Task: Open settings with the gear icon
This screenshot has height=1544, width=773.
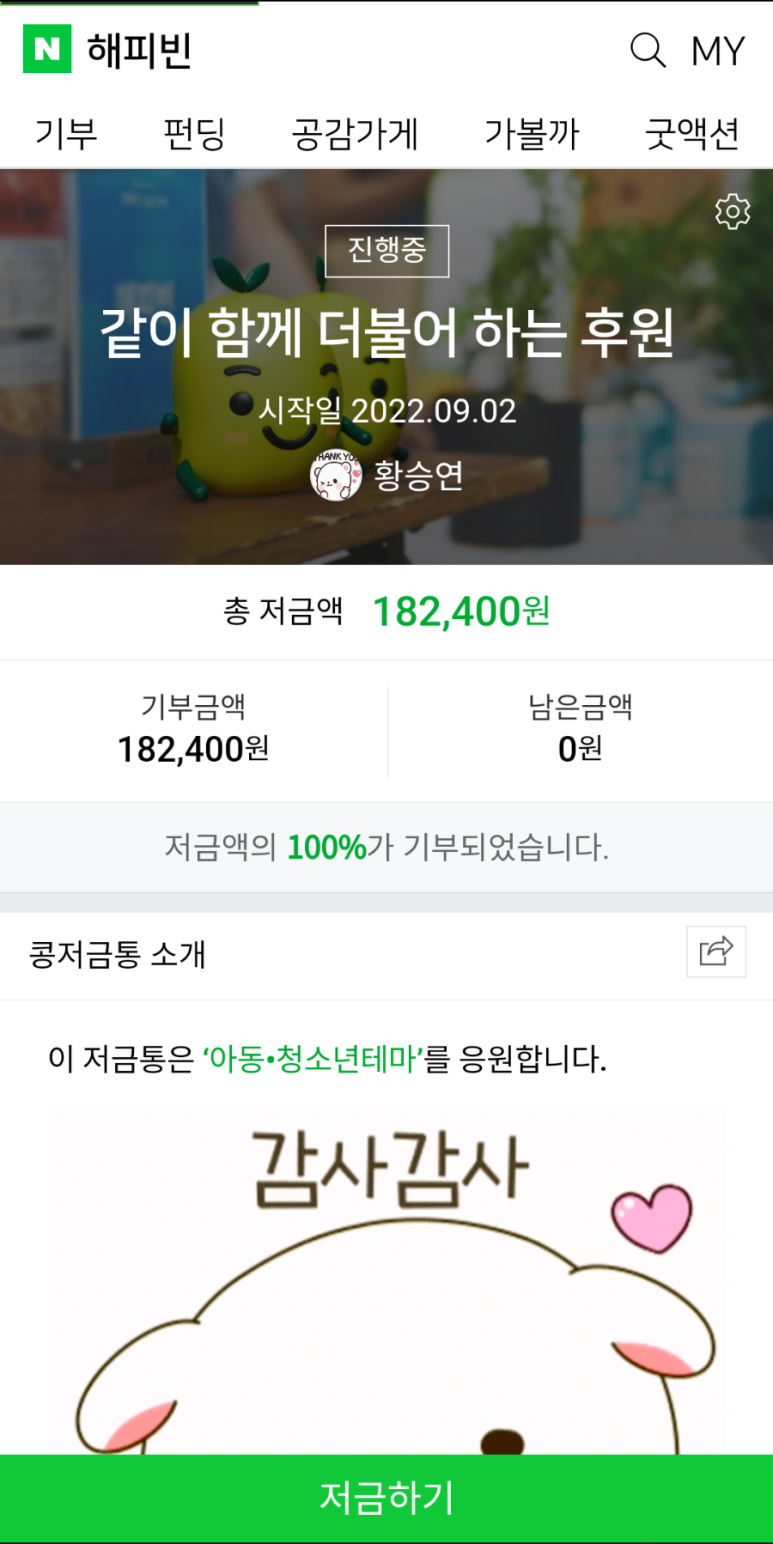Action: (x=734, y=210)
